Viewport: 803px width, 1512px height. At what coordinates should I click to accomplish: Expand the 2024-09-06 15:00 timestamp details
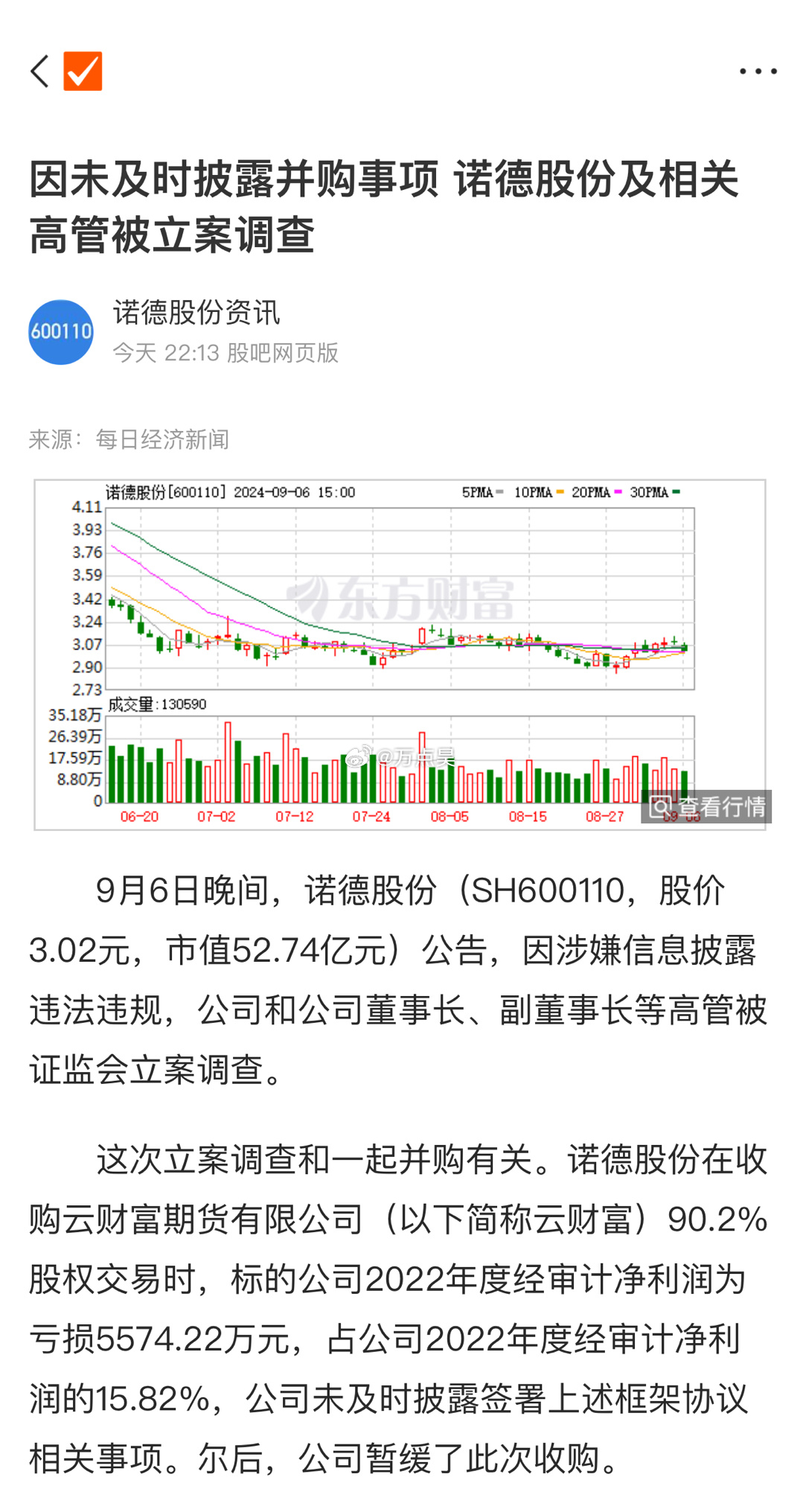(295, 492)
